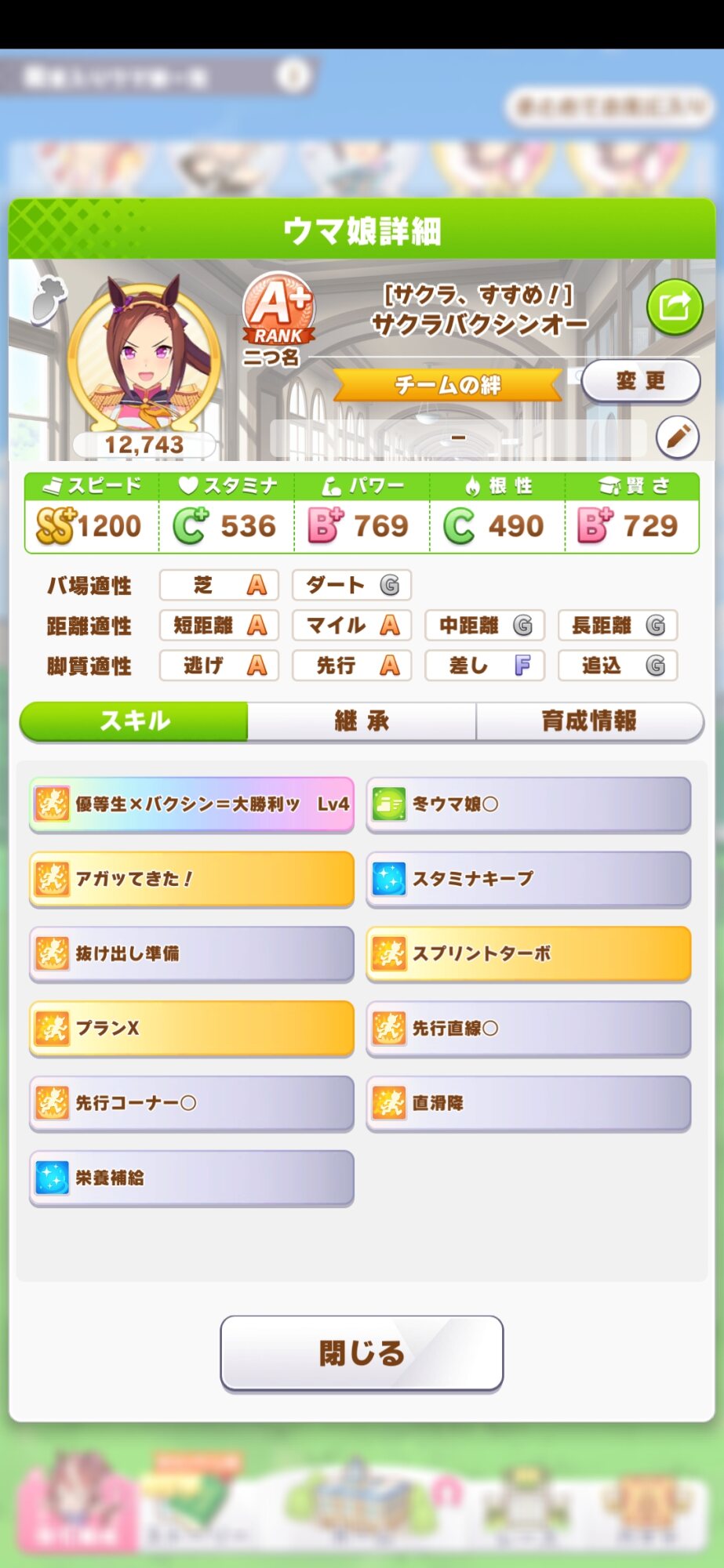View the 優等生×バクシン=大勝利ッ skill details
This screenshot has height=1568, width=724.
coord(191,804)
